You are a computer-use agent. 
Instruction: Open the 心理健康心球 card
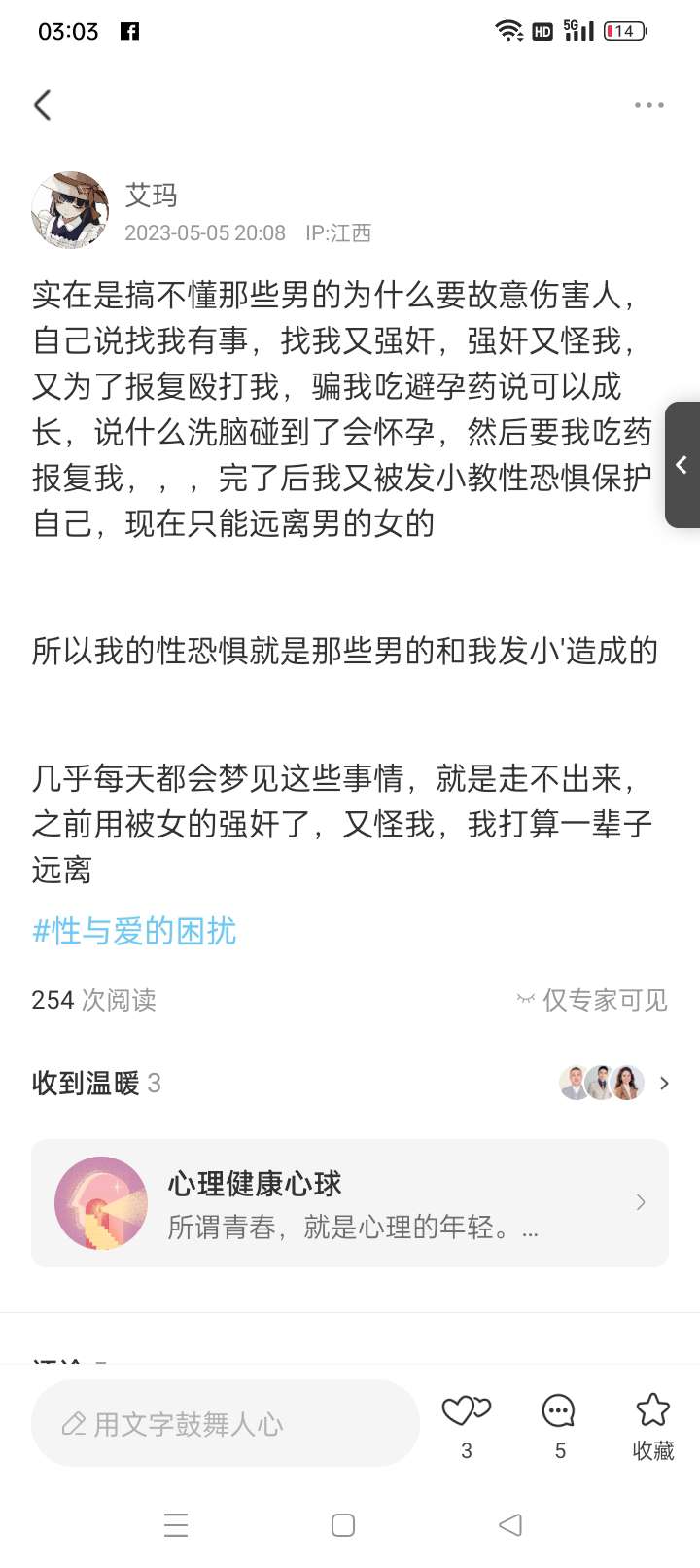pyautogui.click(x=350, y=1203)
